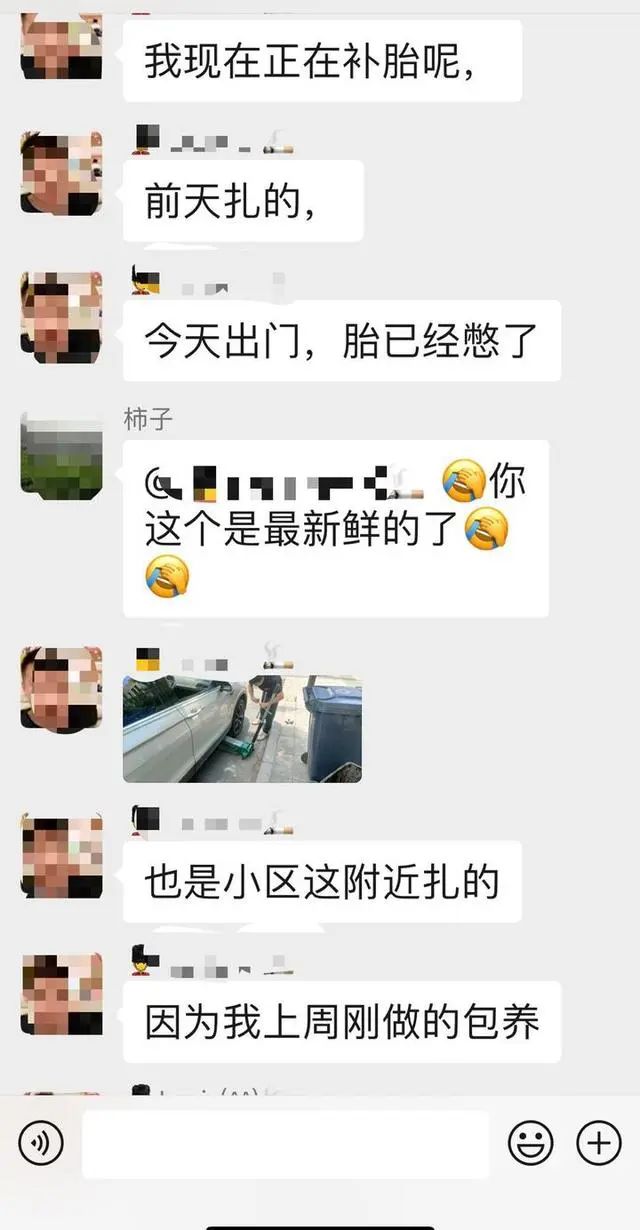The height and width of the screenshot is (1230, 640).
Task: Open the plus attachment menu
Action: (x=598, y=1143)
